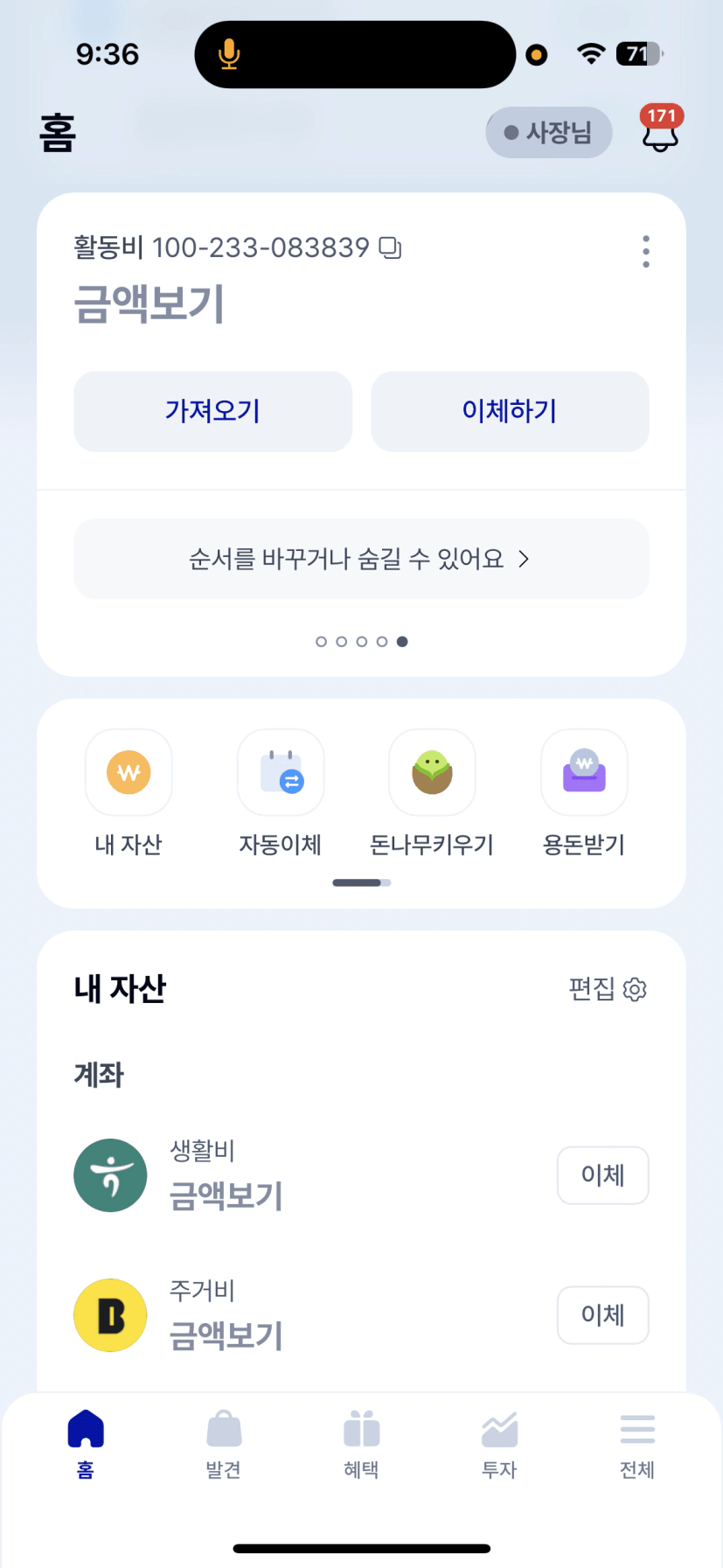Start a transfer with 이체하기
This screenshot has width=723, height=1568.
point(510,411)
